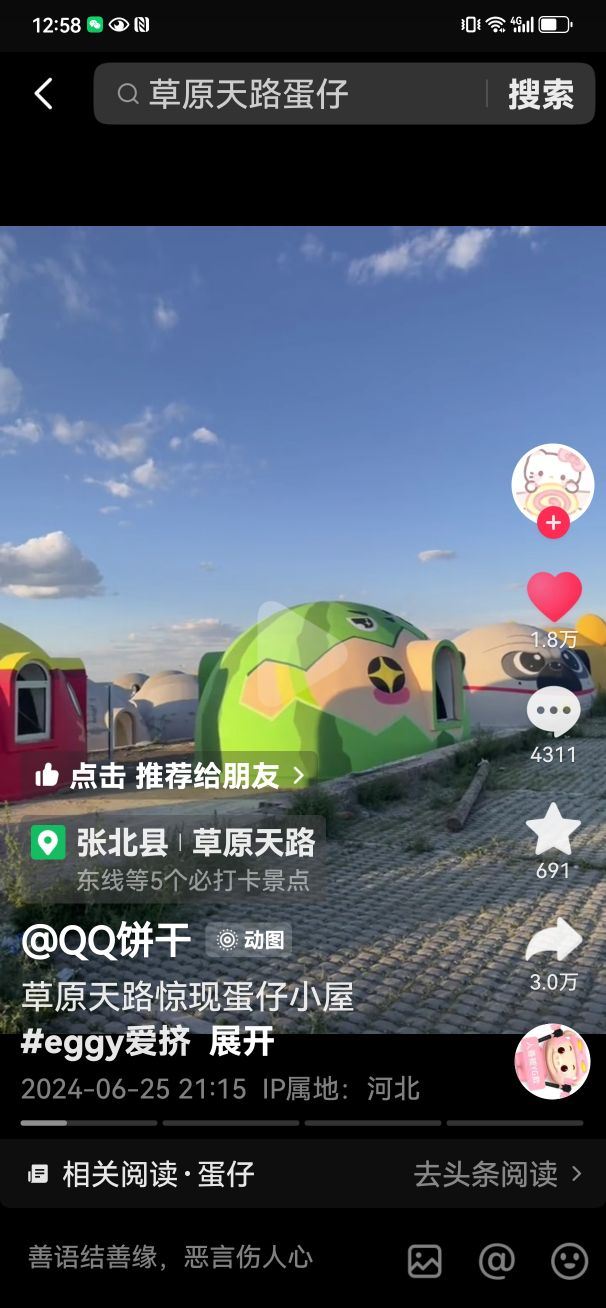The image size is (606, 1308).
Task: Tap the 搜索 button
Action: pyautogui.click(x=541, y=94)
